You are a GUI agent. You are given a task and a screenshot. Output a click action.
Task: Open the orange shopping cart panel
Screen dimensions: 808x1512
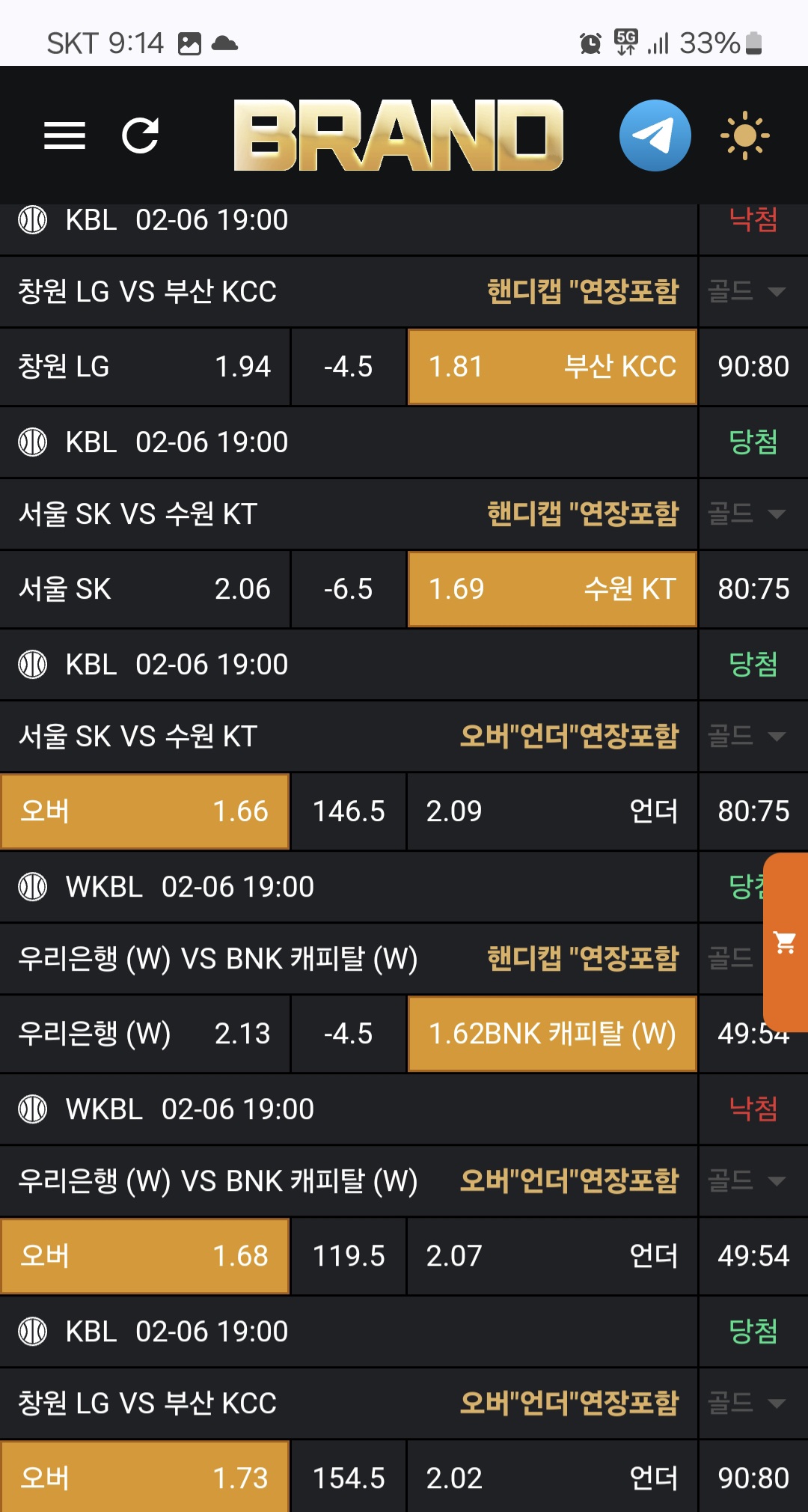click(786, 942)
